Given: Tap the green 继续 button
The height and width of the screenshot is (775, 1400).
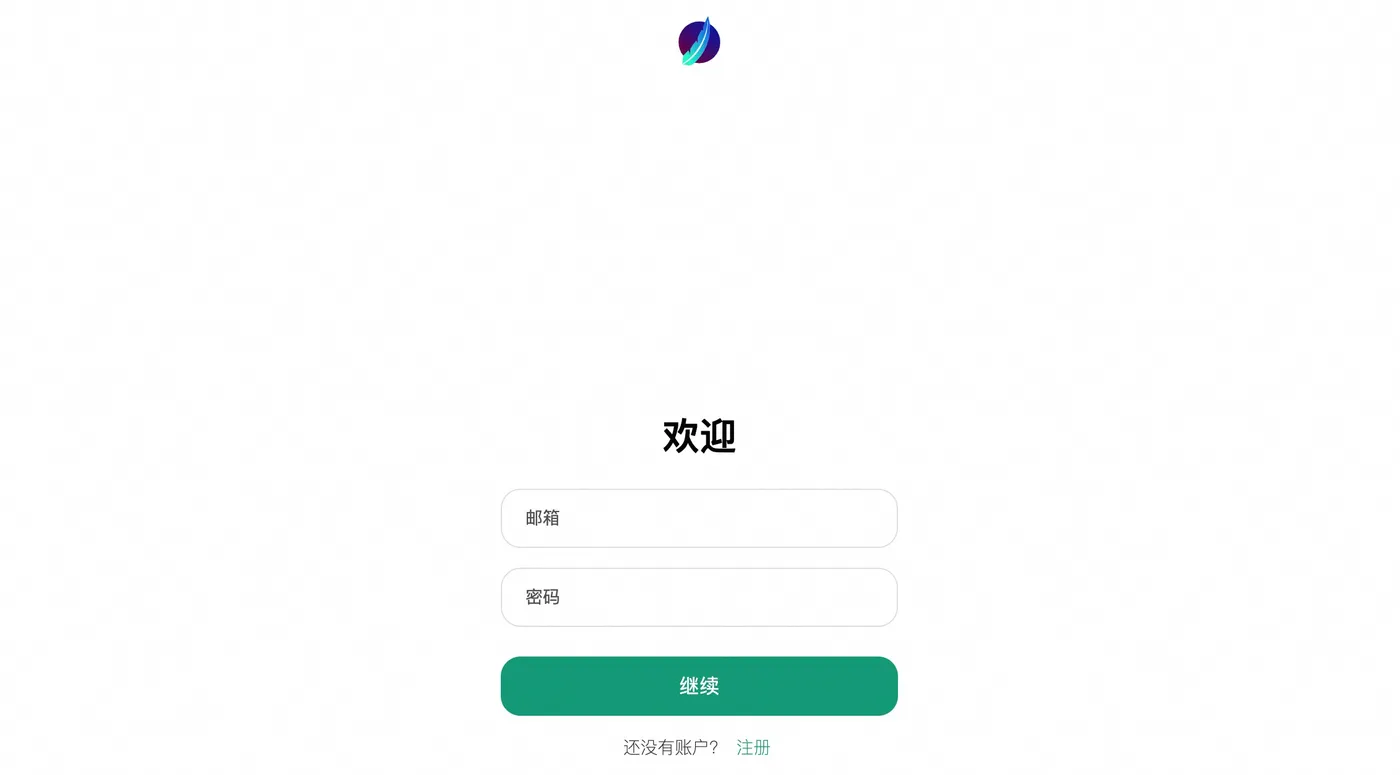Looking at the screenshot, I should tap(698, 686).
